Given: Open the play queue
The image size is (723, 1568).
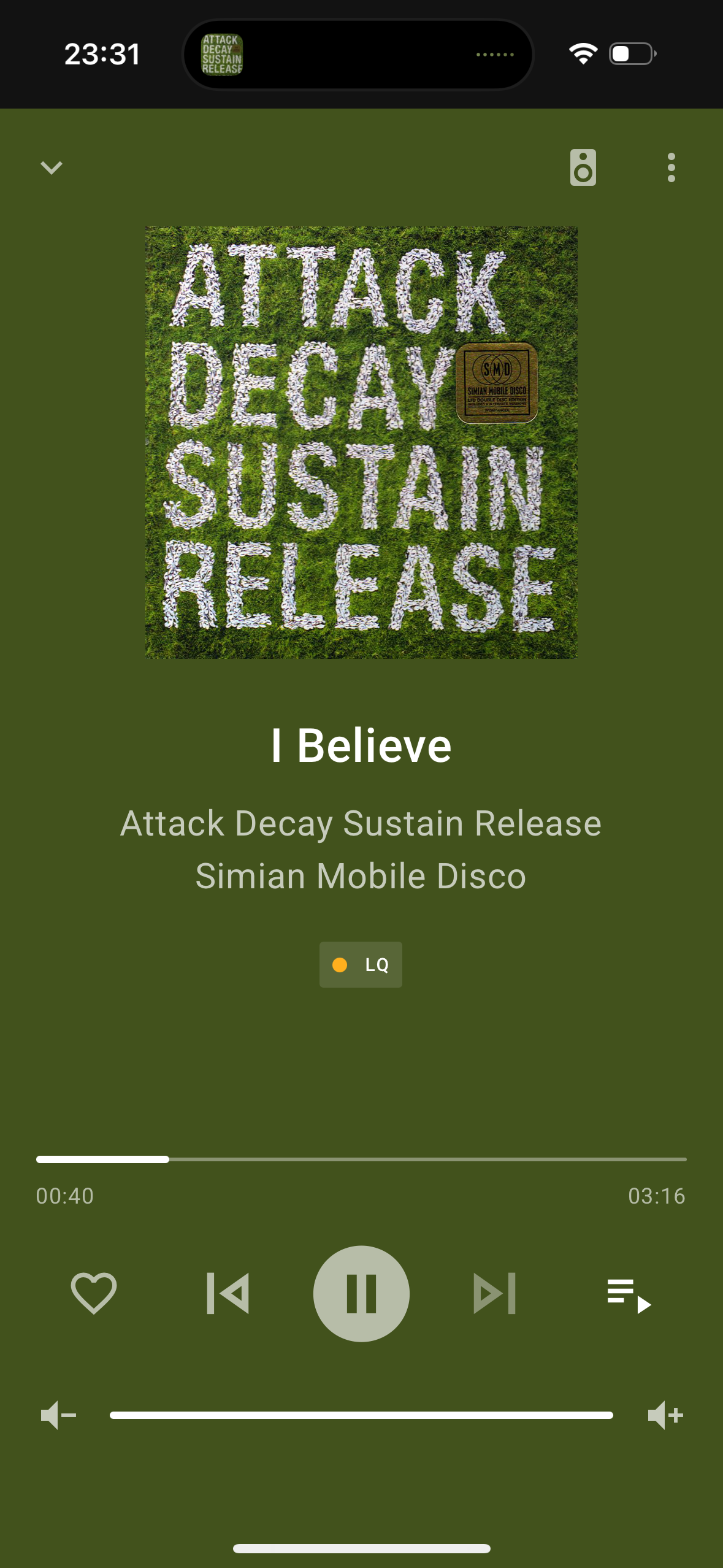Looking at the screenshot, I should coord(629,1296).
